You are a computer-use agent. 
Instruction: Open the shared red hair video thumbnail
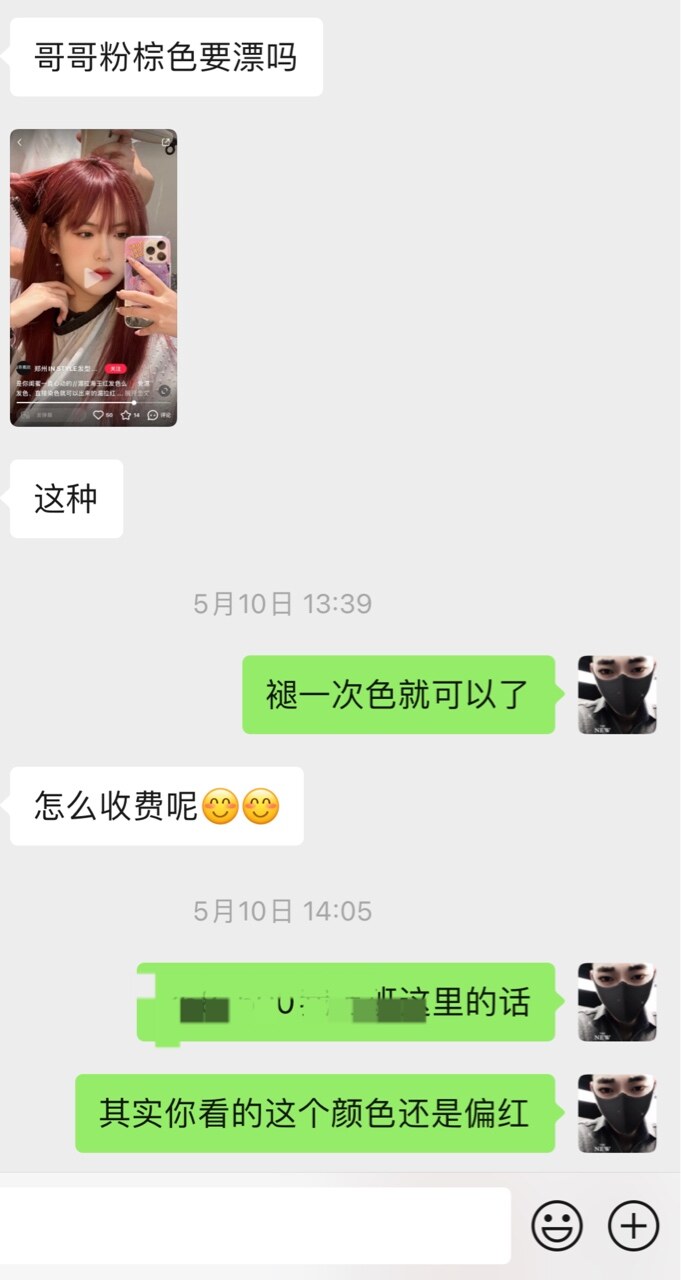(93, 278)
